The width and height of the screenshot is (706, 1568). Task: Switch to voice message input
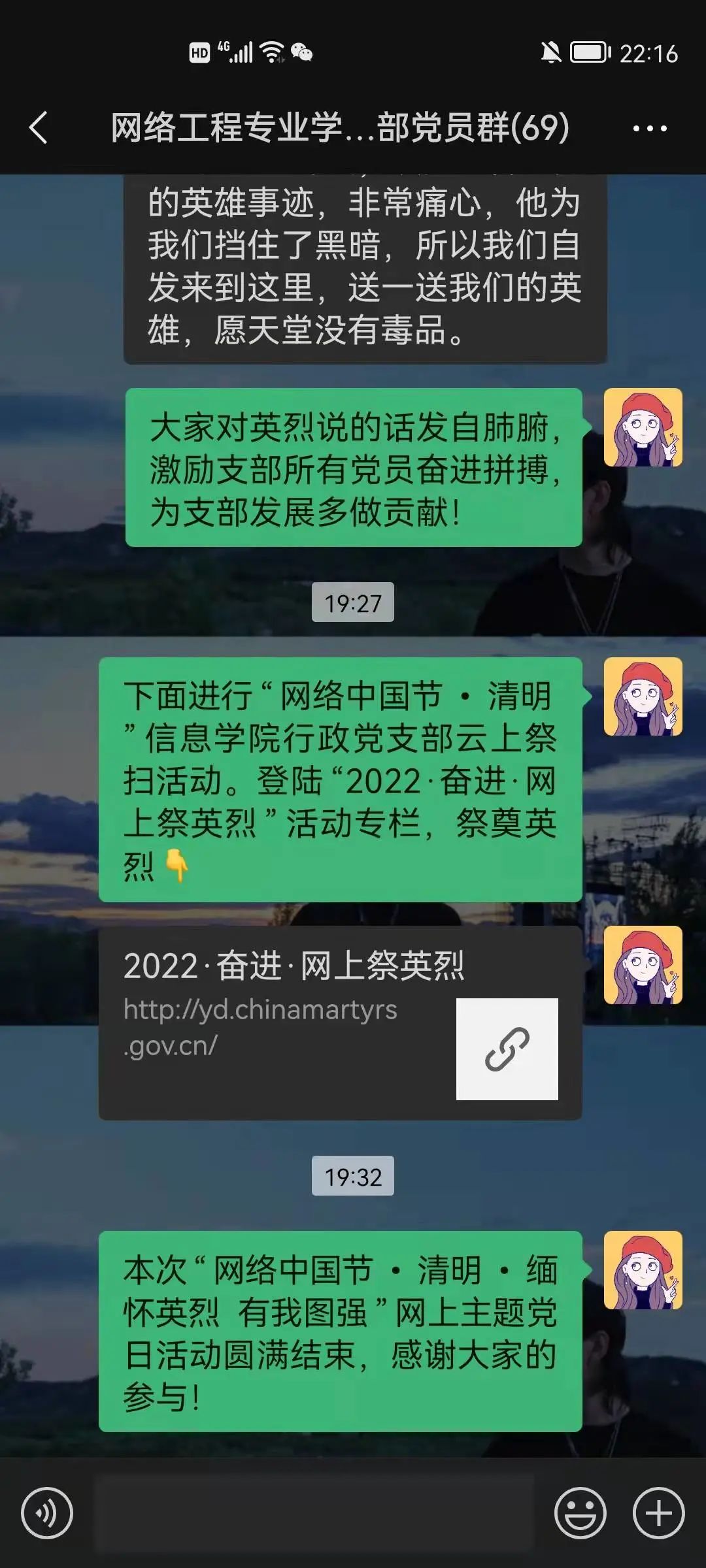click(x=46, y=1513)
